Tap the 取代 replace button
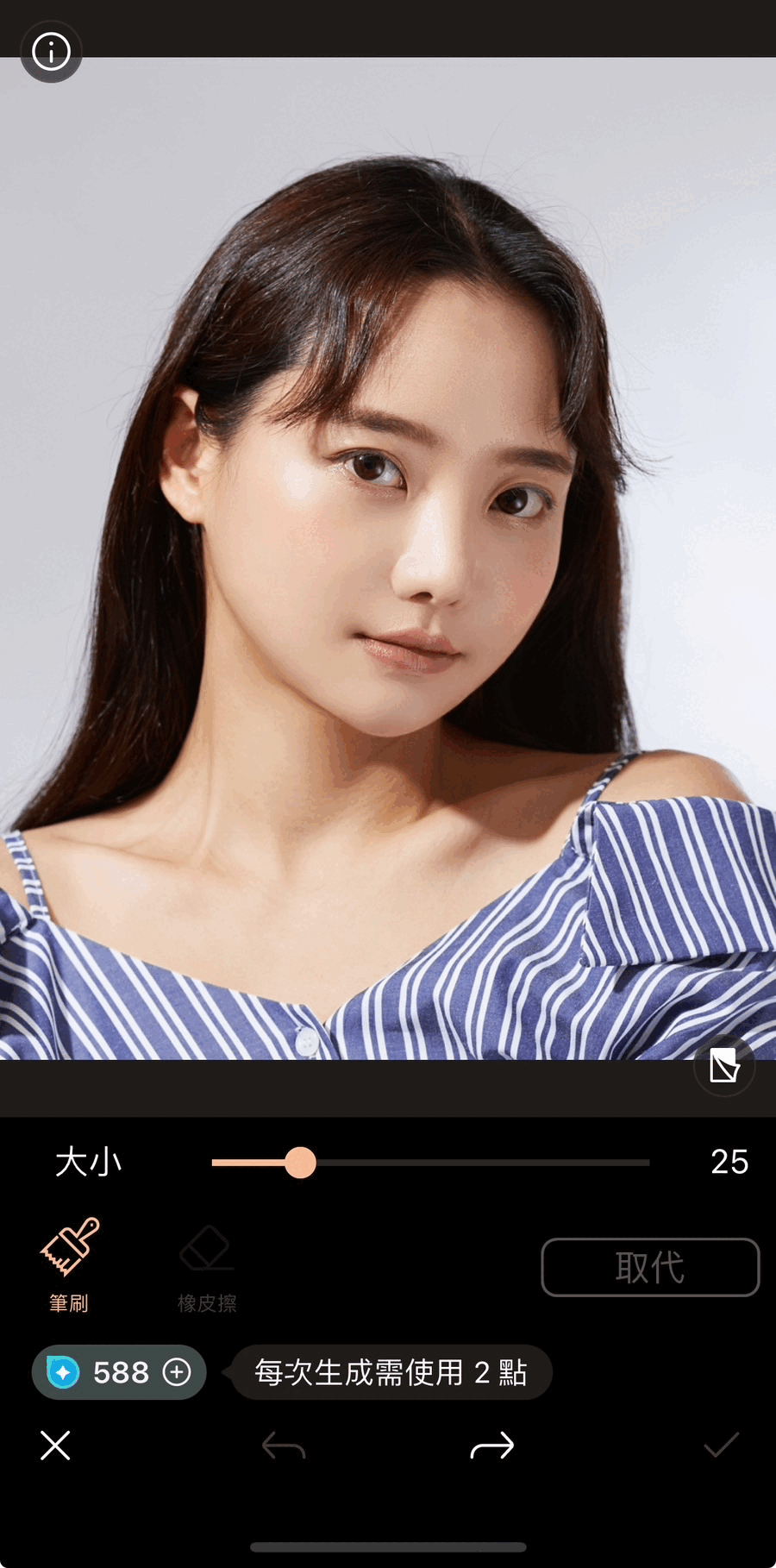The image size is (776, 1568). coord(650,1267)
